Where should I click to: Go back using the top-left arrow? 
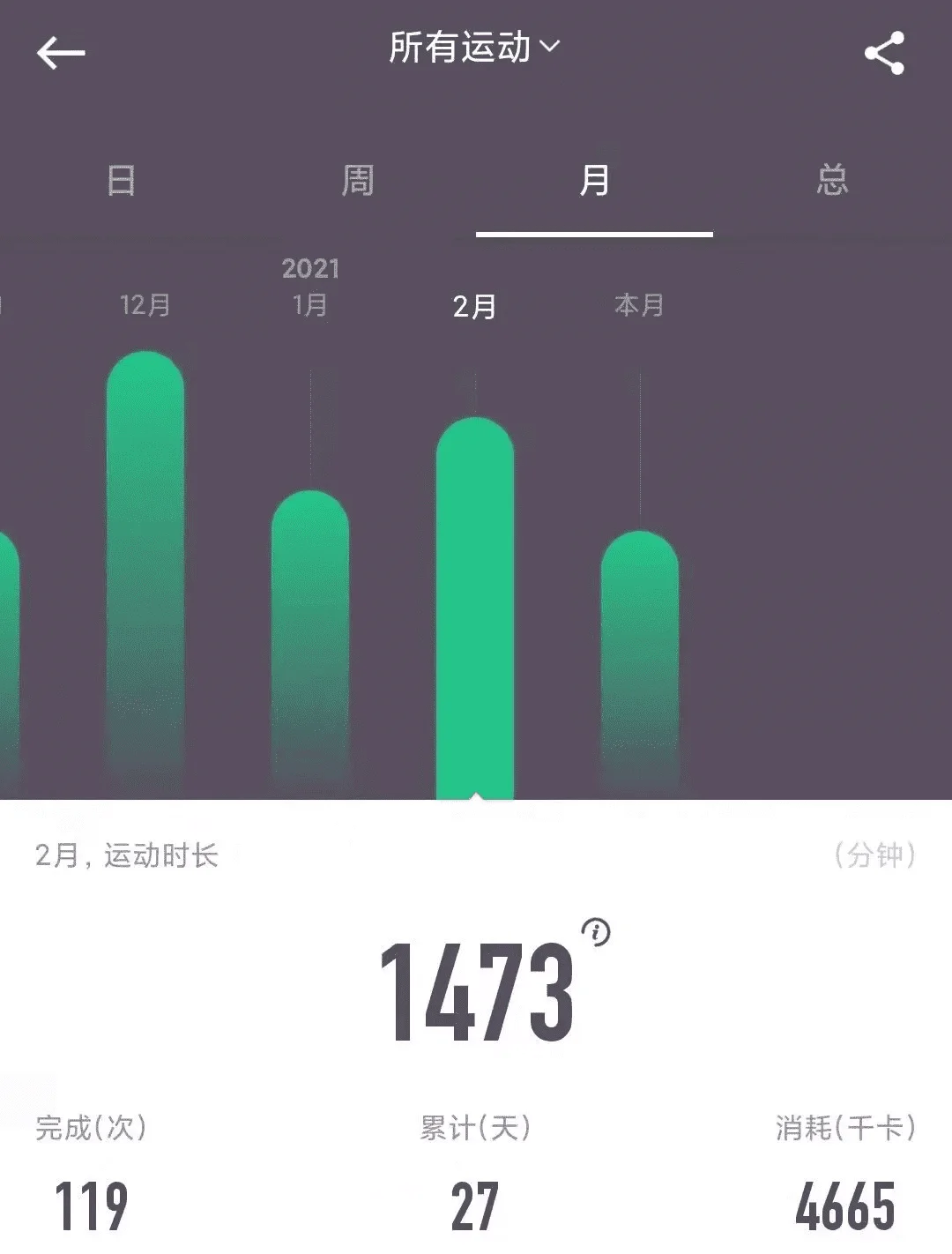pos(60,53)
